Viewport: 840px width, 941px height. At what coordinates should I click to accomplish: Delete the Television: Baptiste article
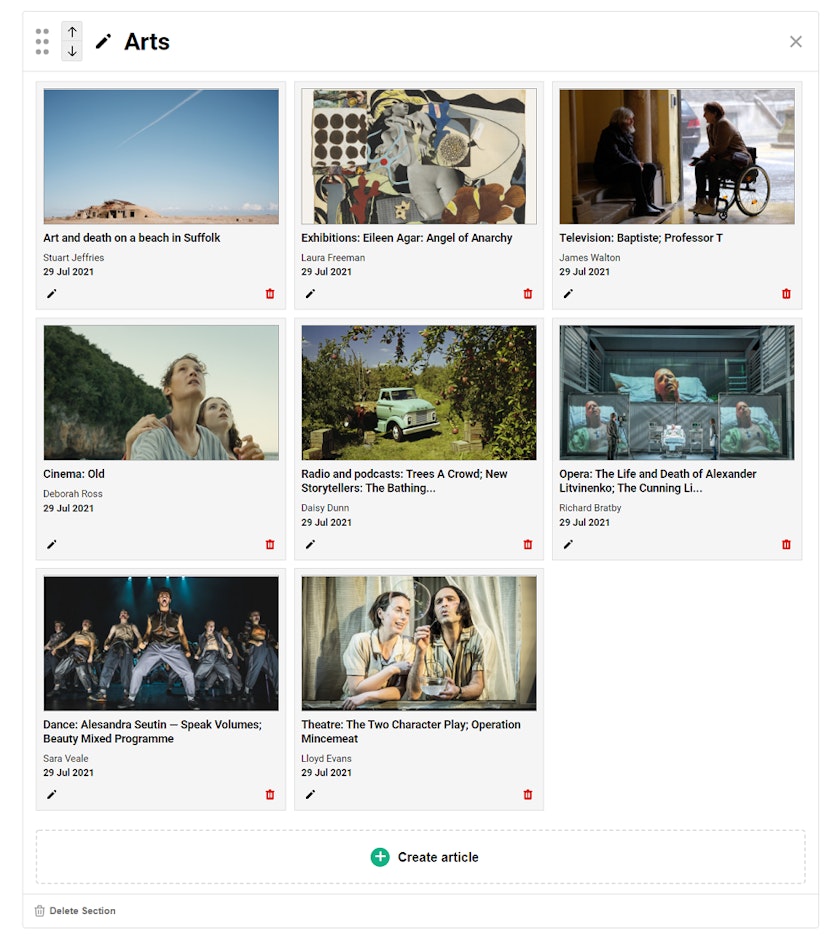(786, 294)
